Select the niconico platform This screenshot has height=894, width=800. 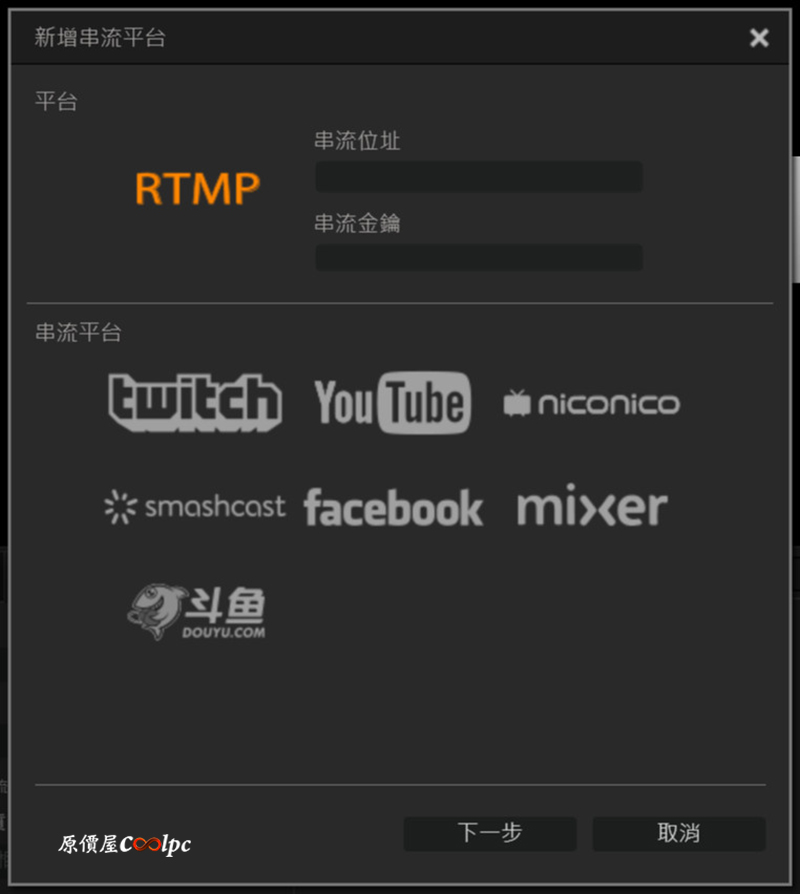point(591,404)
